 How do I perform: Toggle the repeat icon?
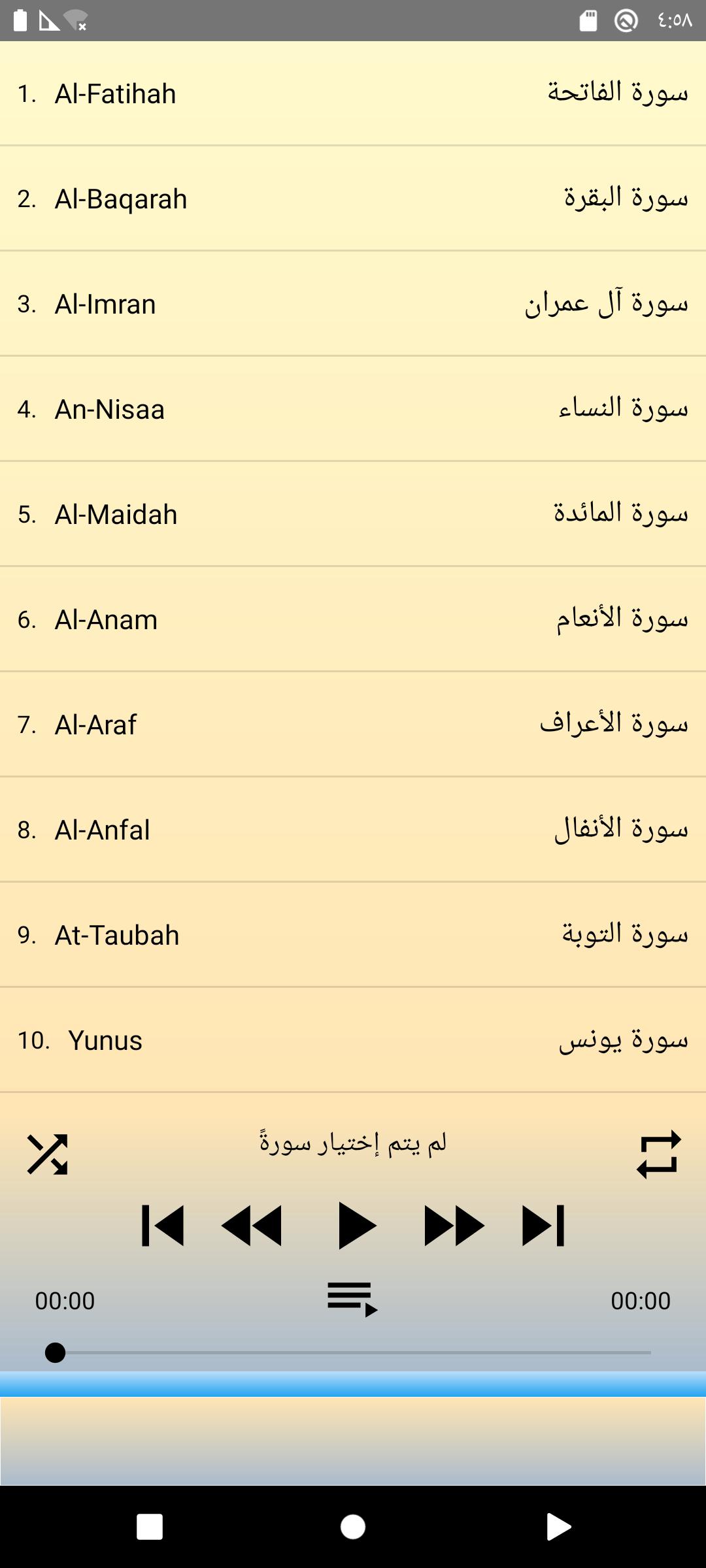pos(659,1154)
